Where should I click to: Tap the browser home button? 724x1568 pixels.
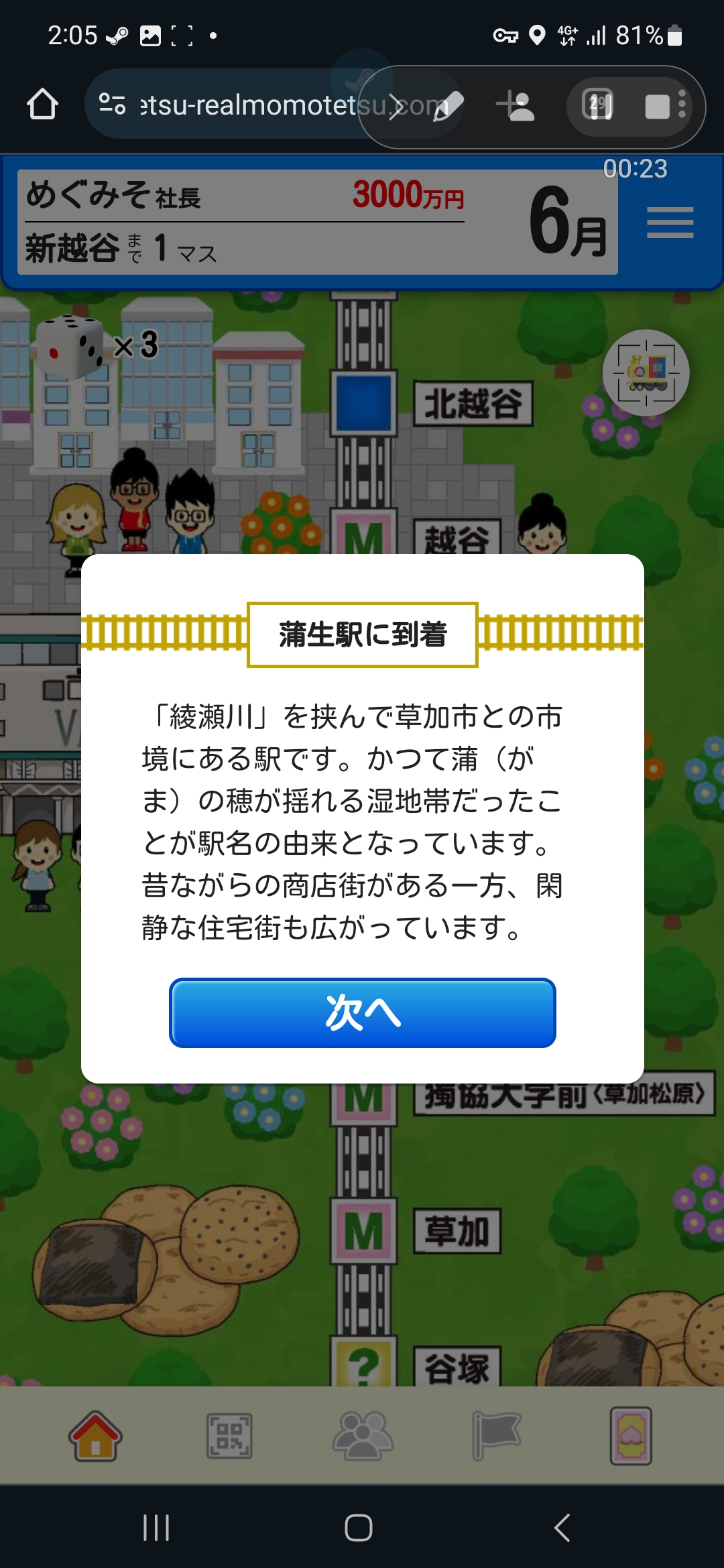(x=42, y=105)
